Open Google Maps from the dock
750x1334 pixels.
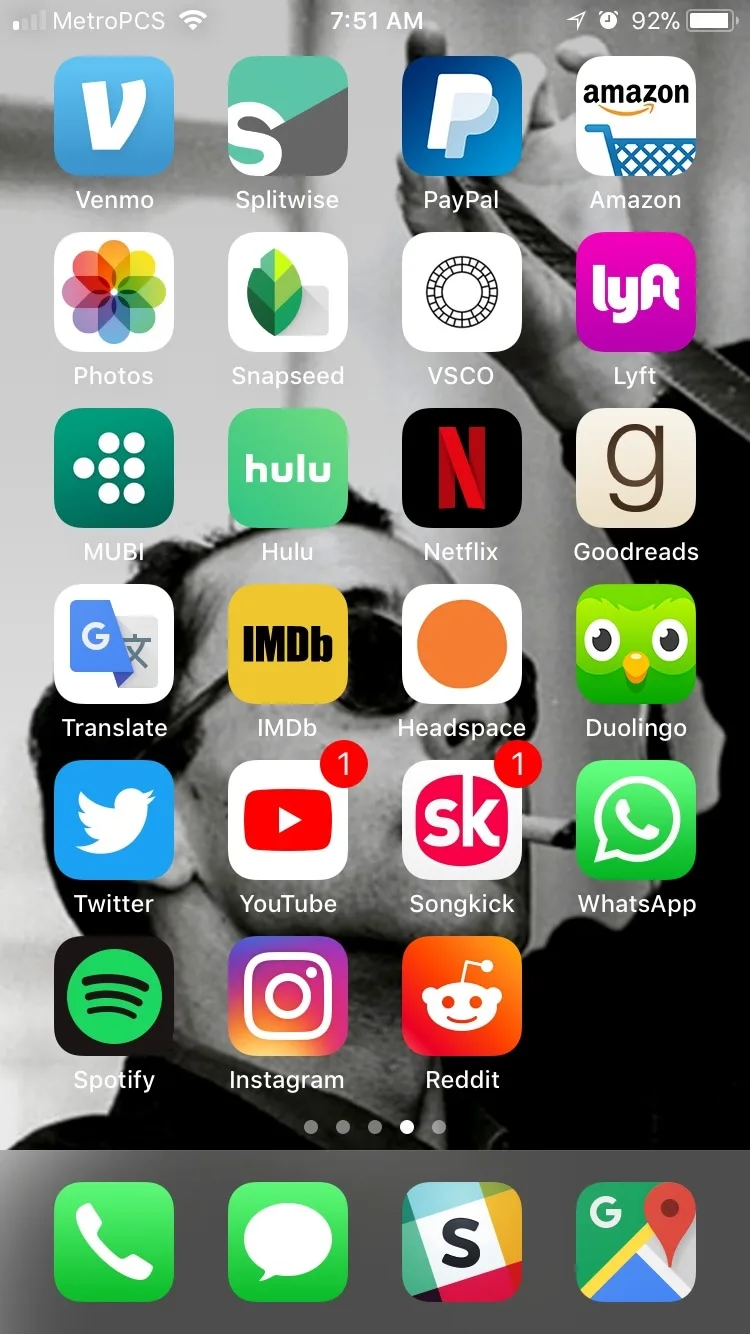coord(636,1242)
